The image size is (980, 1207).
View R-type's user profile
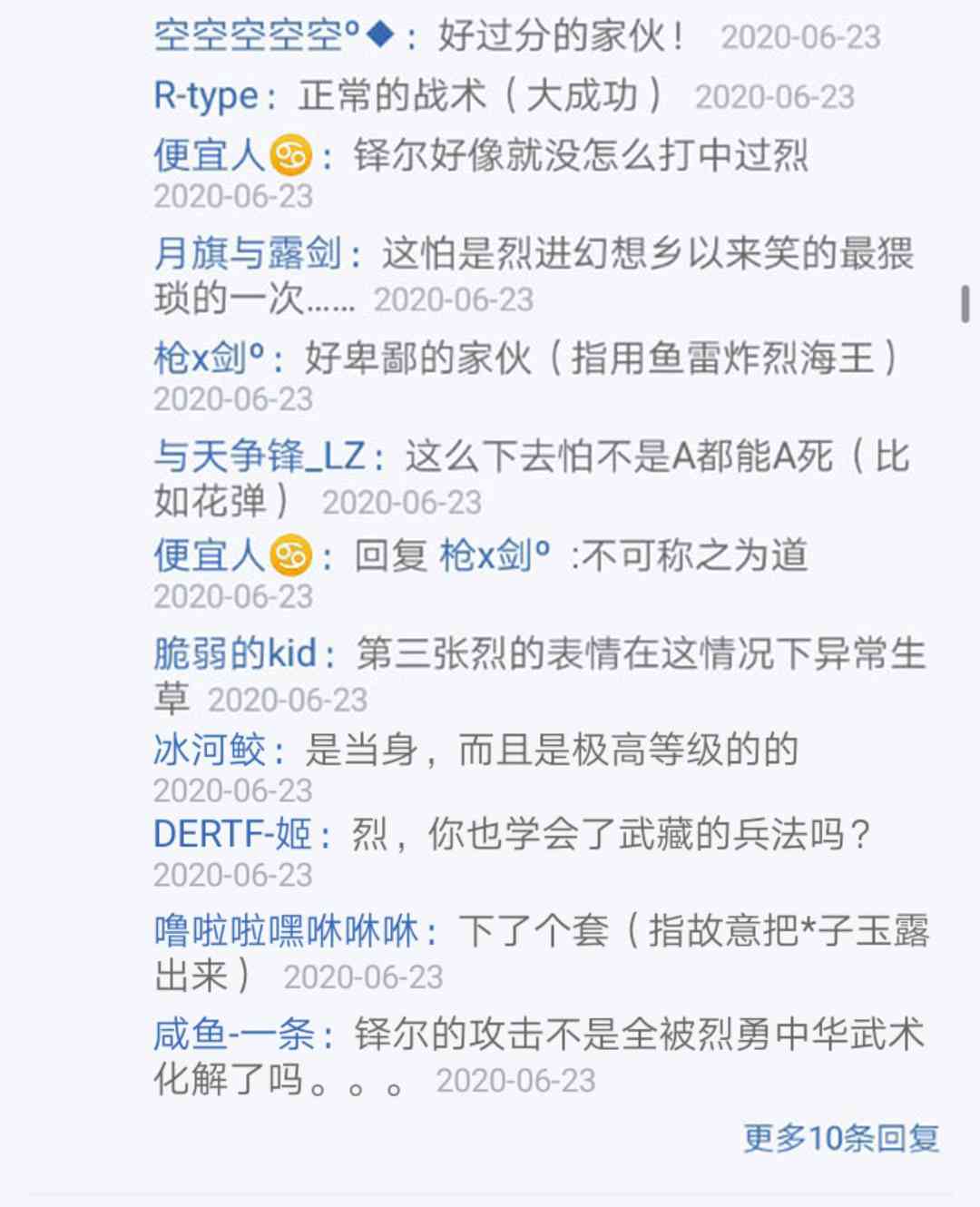pos(207,96)
